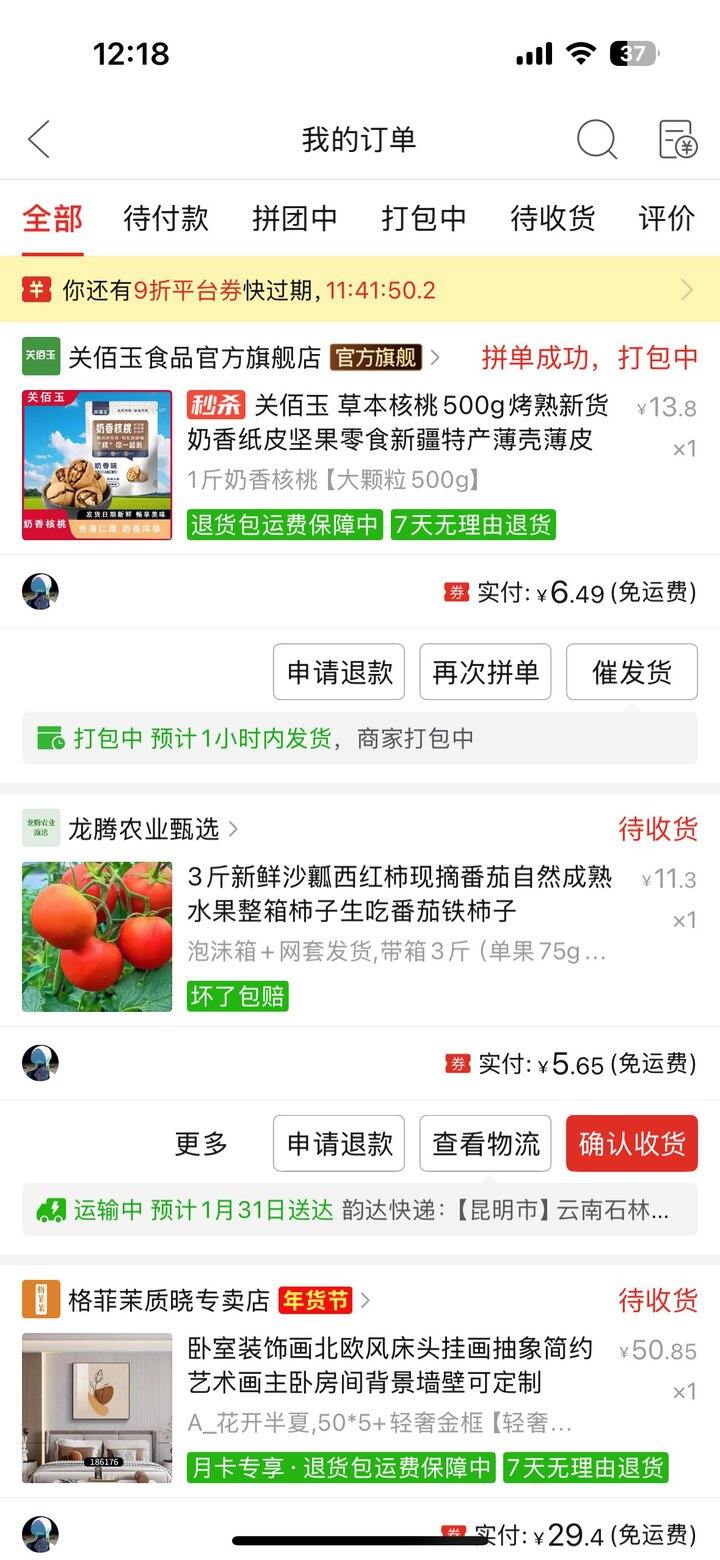The width and height of the screenshot is (720, 1560).
Task: Open 关佰玉食品官方旗舰店 store page
Action: [x=194, y=357]
